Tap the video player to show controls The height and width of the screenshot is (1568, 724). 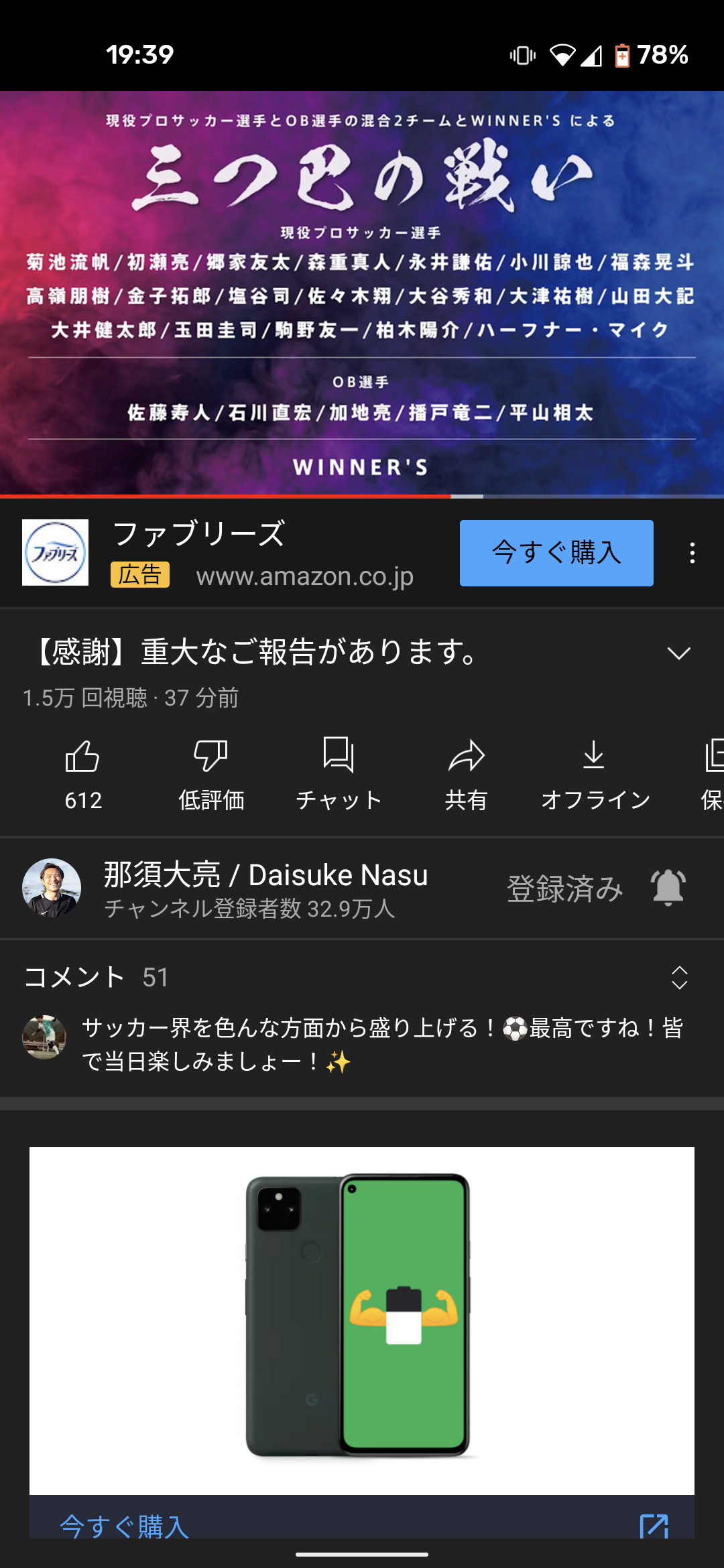tap(362, 293)
